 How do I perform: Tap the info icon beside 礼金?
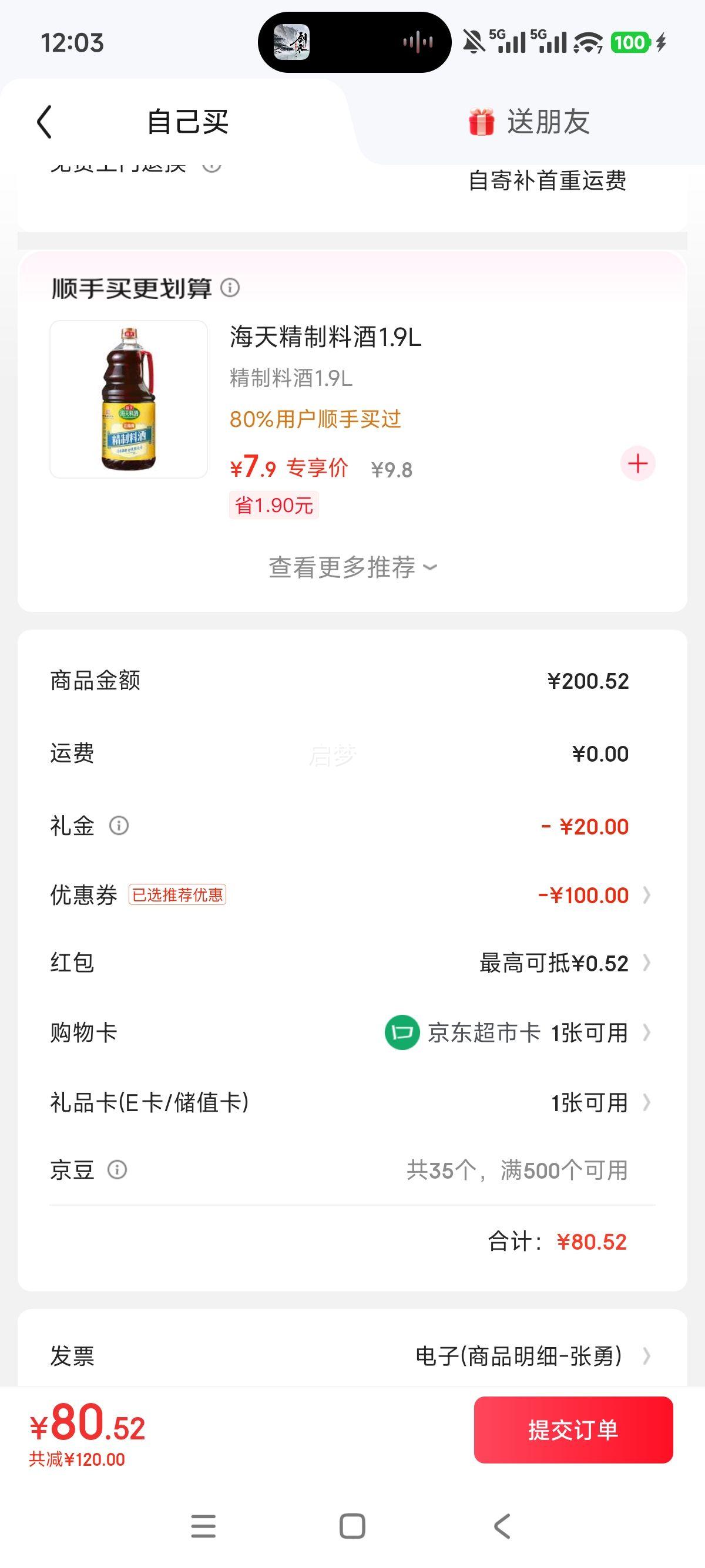point(119,825)
